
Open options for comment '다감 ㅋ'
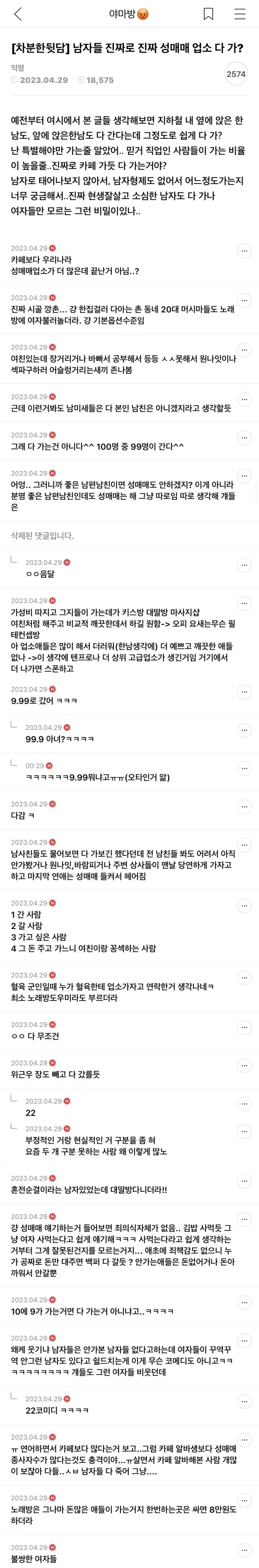point(244,807)
